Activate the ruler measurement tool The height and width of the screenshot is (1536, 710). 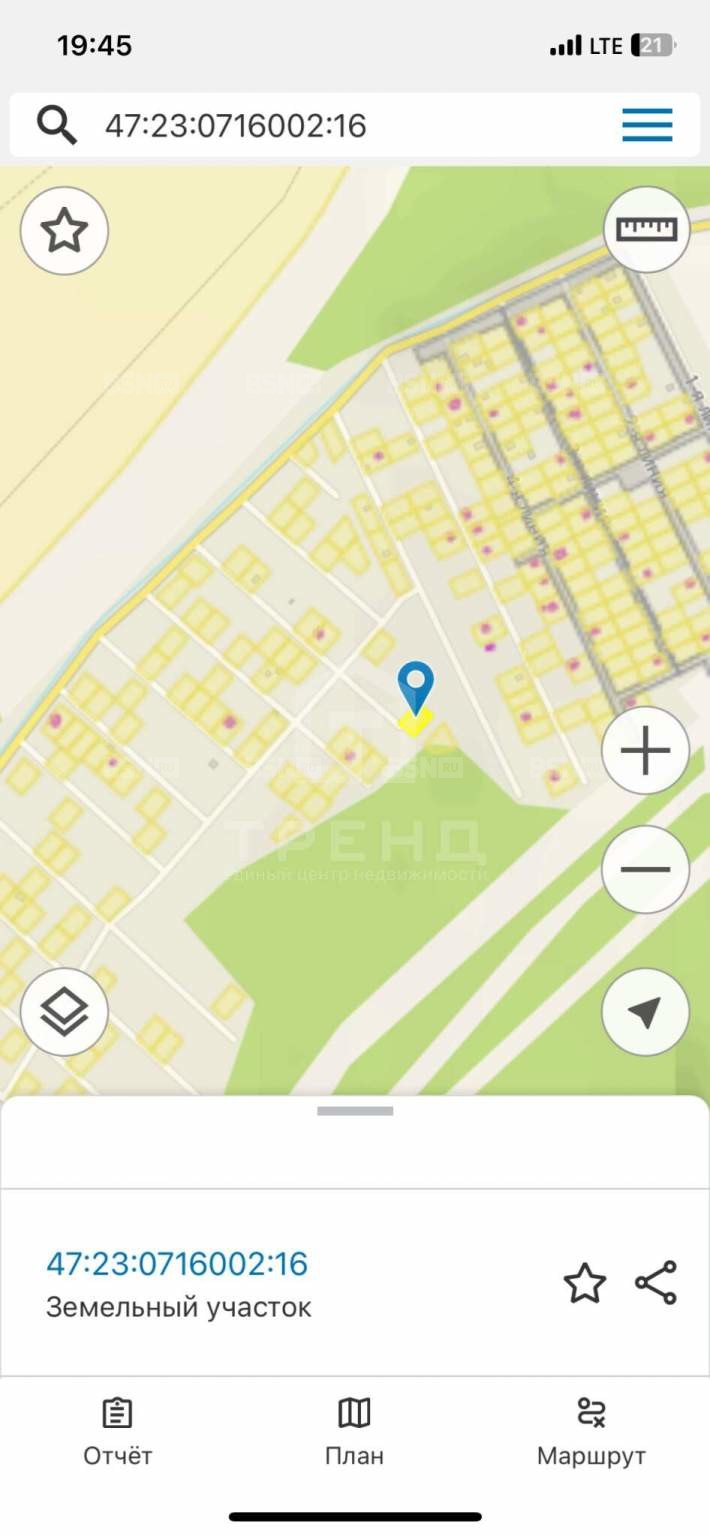pos(647,229)
